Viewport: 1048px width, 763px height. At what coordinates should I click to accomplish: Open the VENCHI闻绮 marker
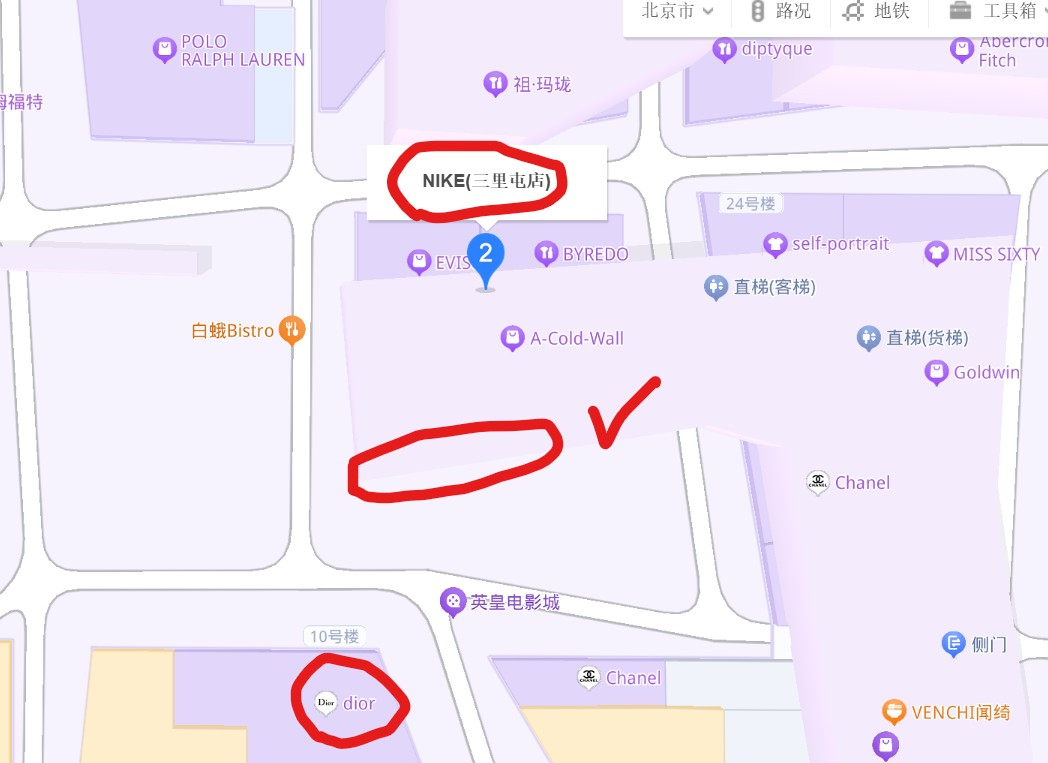894,712
